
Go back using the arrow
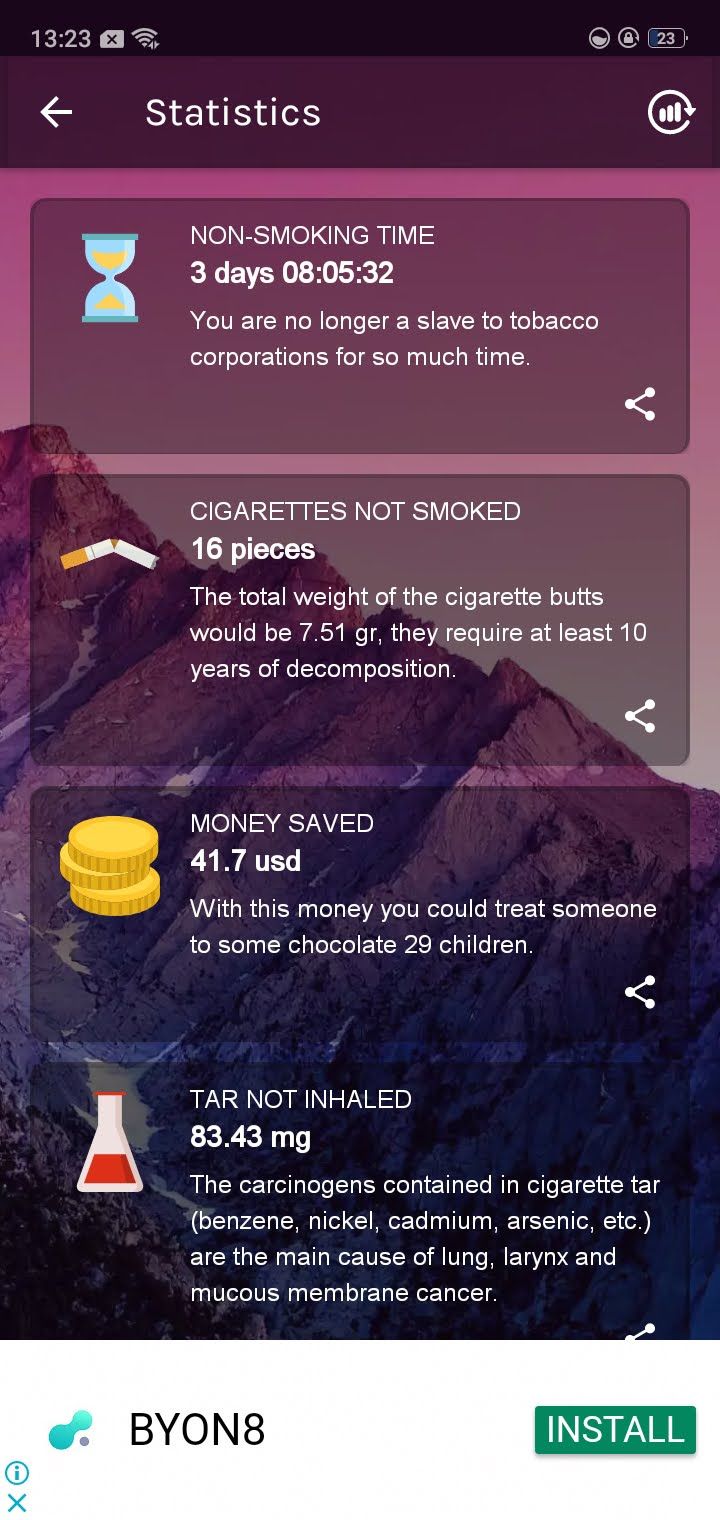point(56,112)
